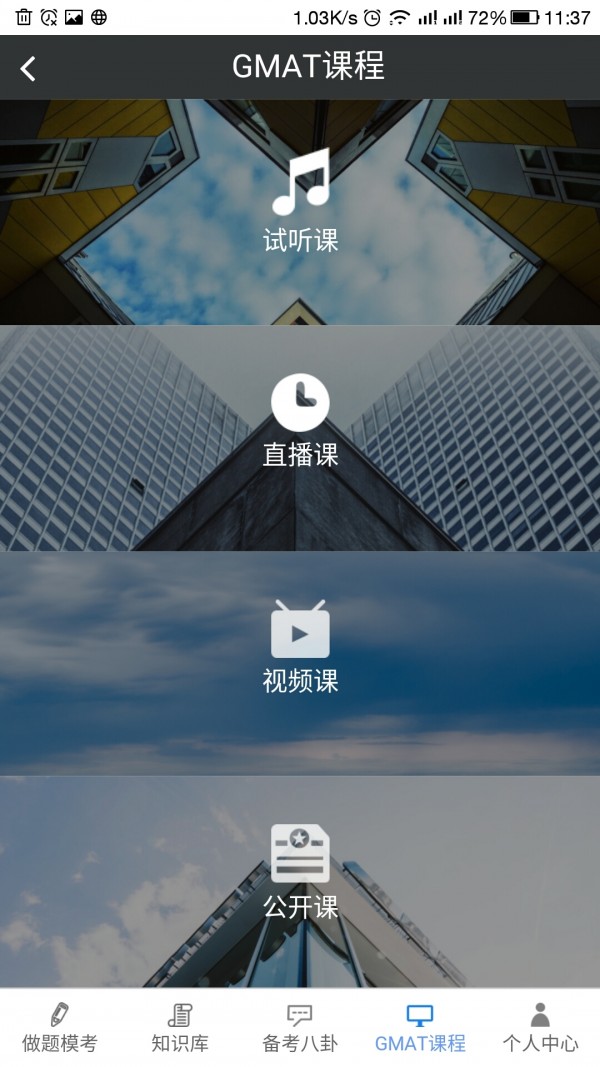Switch to the 做题模考 tab

point(60,1028)
